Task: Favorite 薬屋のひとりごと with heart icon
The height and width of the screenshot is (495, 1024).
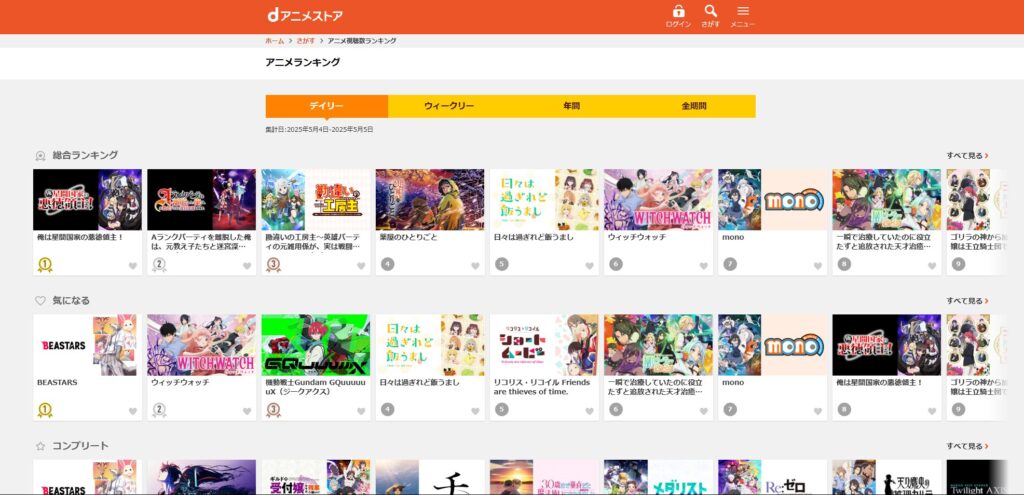Action: [475, 266]
